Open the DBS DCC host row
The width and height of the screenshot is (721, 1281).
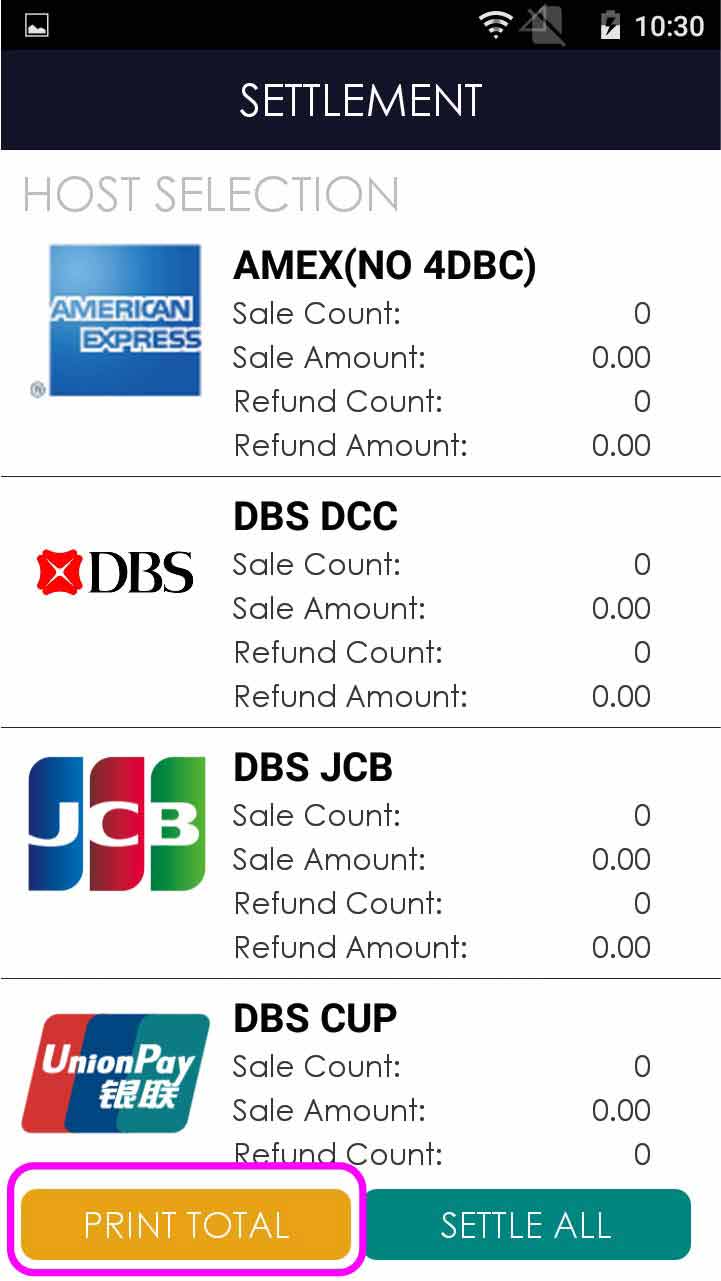coord(360,603)
